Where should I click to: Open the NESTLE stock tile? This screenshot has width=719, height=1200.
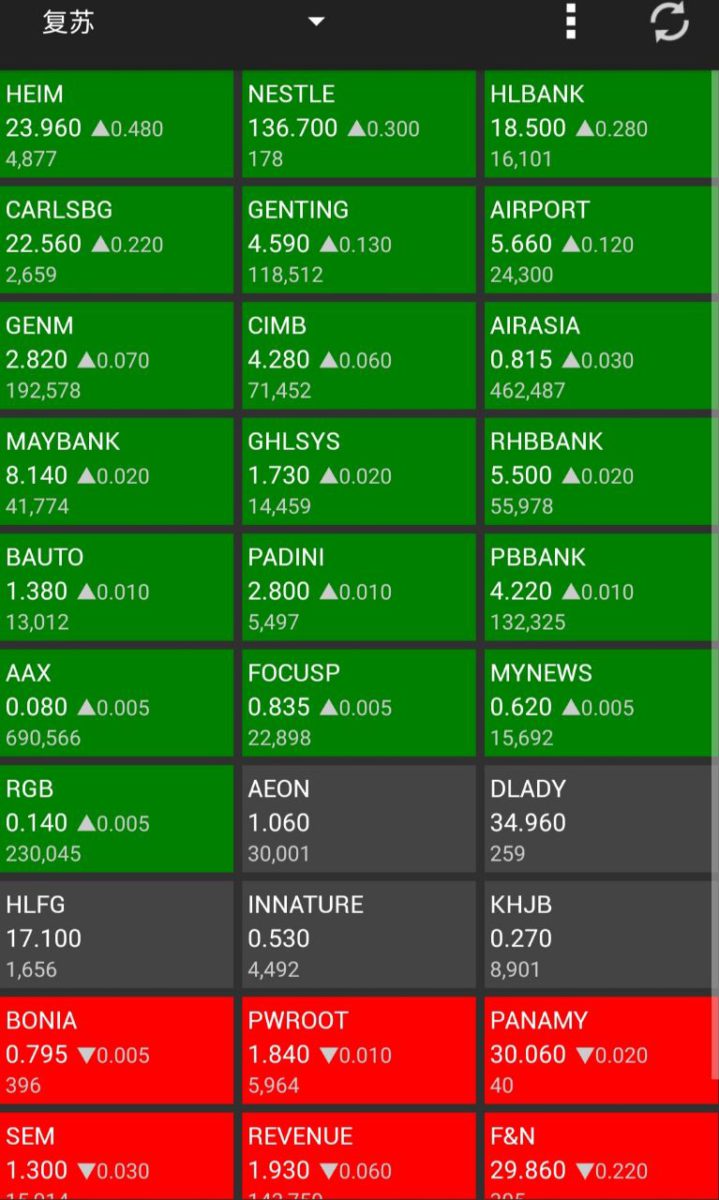click(359, 124)
